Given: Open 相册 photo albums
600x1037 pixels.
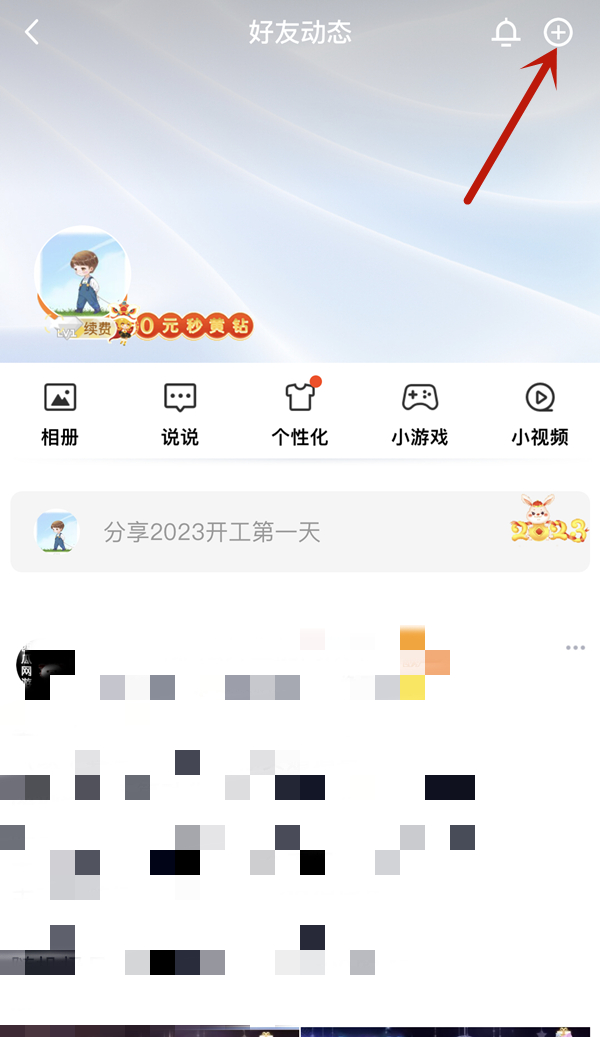Looking at the screenshot, I should (x=60, y=414).
